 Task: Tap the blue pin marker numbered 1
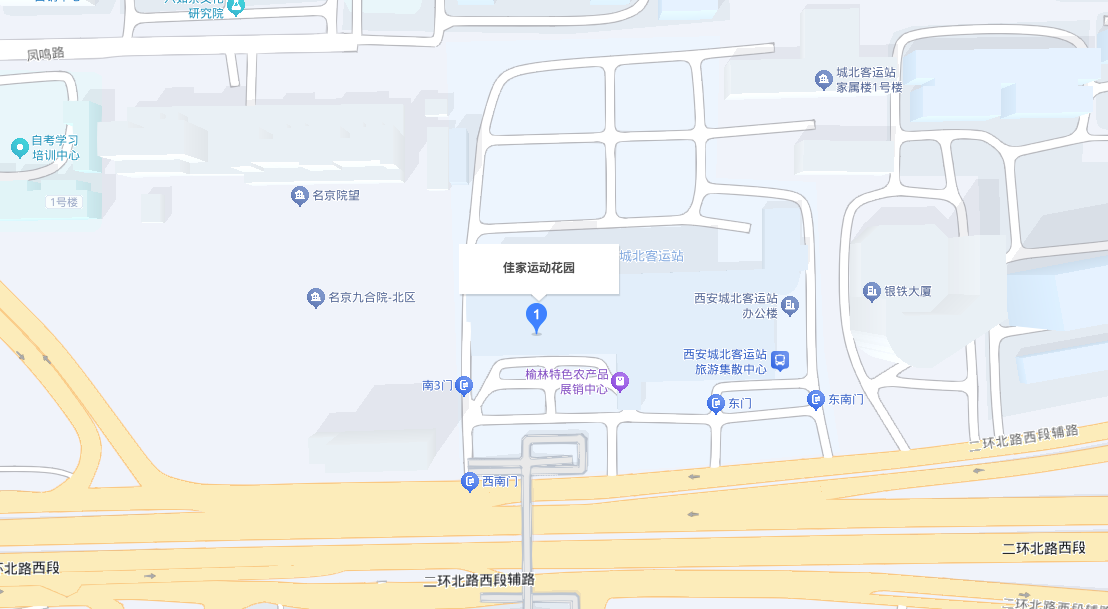click(x=537, y=317)
